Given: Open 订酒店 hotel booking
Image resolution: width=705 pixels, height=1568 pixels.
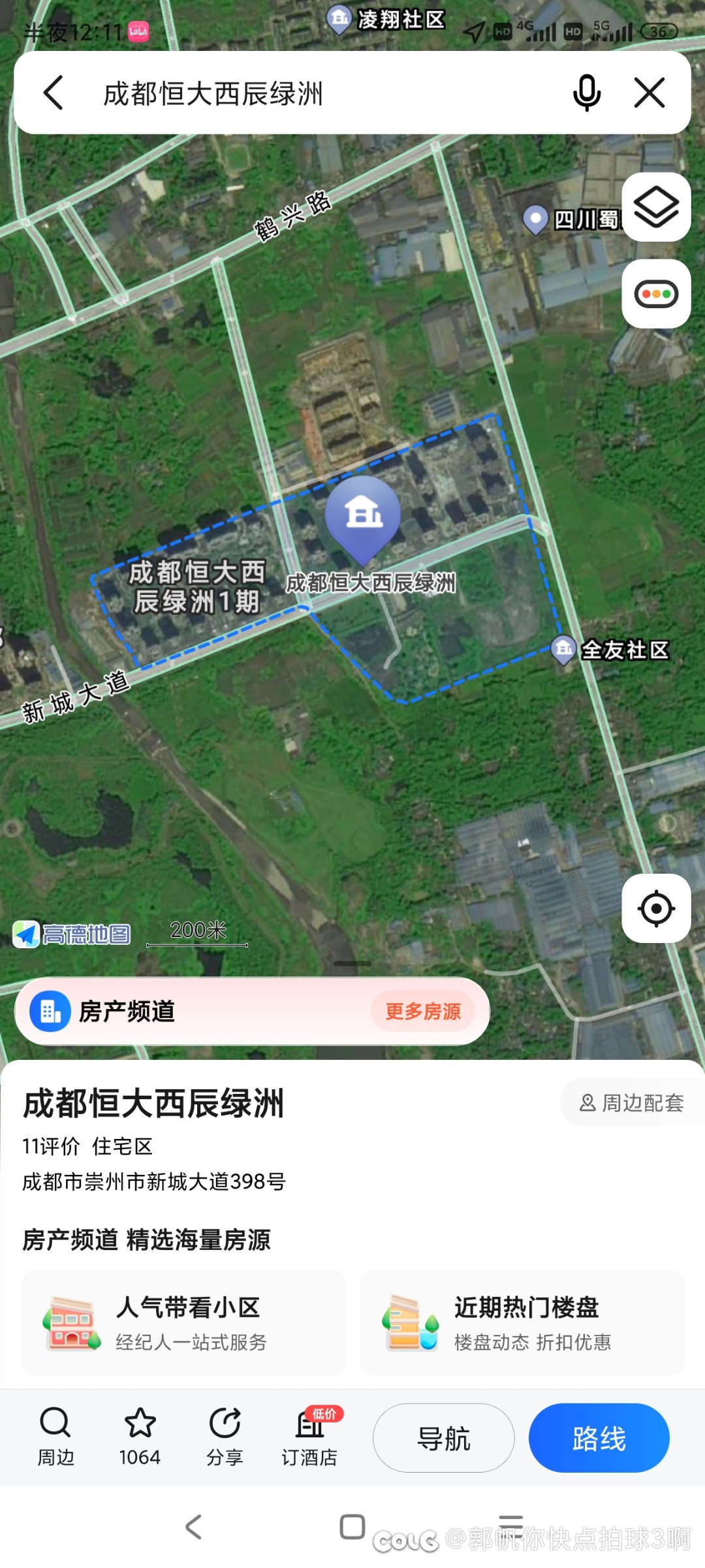Looking at the screenshot, I should tap(309, 1437).
